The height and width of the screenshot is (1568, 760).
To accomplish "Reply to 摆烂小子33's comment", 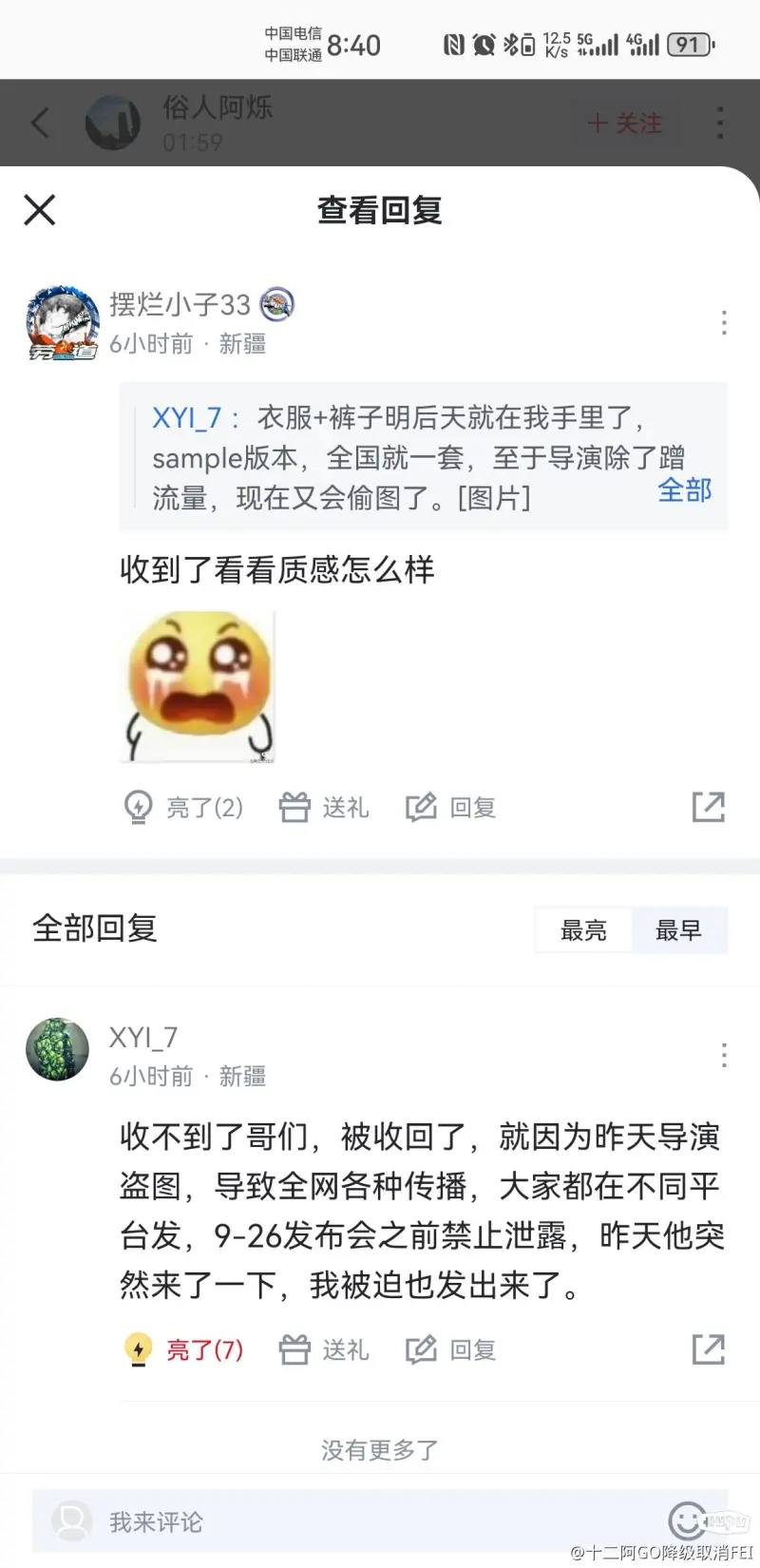I will [451, 808].
